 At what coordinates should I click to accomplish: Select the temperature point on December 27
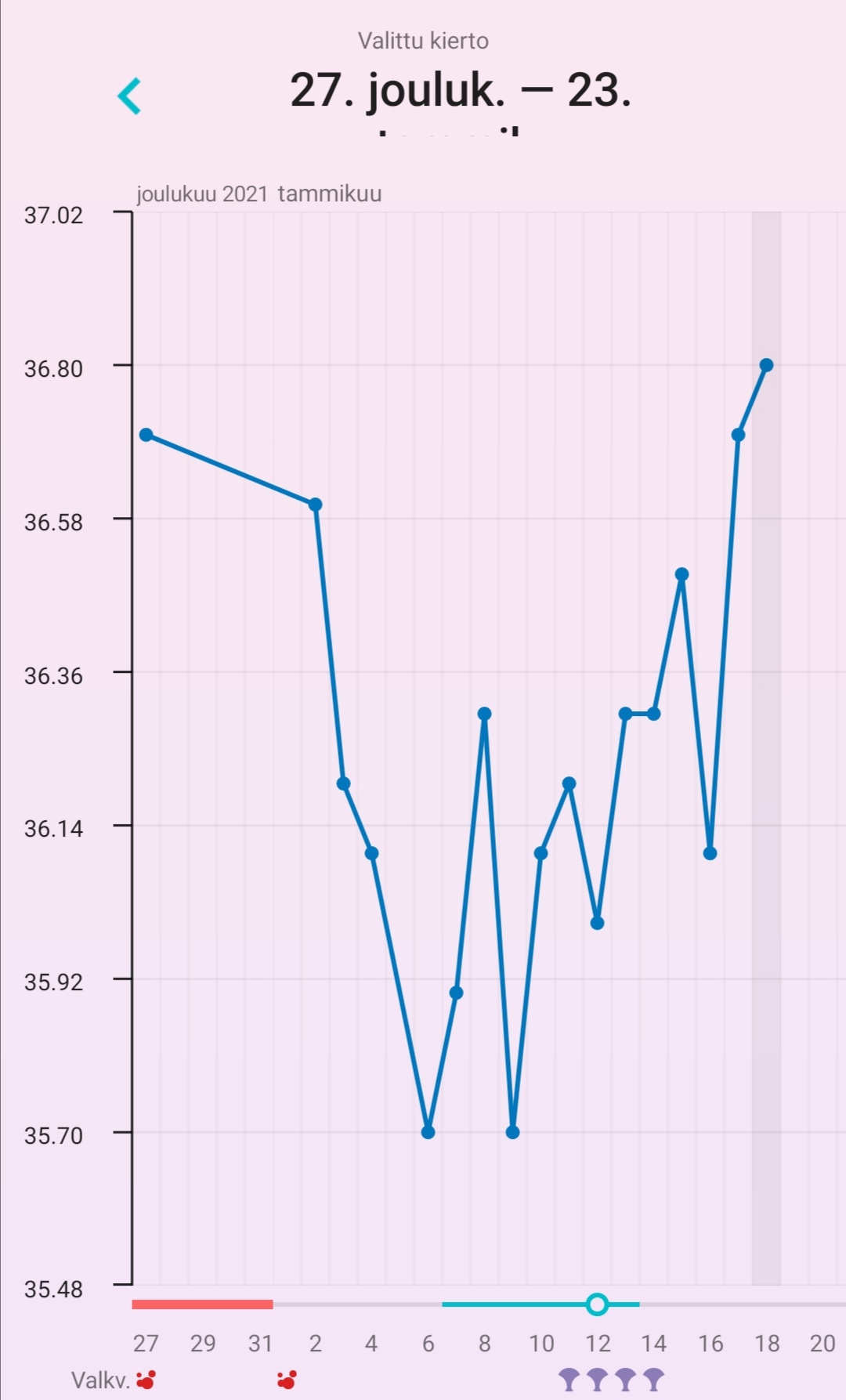[146, 435]
